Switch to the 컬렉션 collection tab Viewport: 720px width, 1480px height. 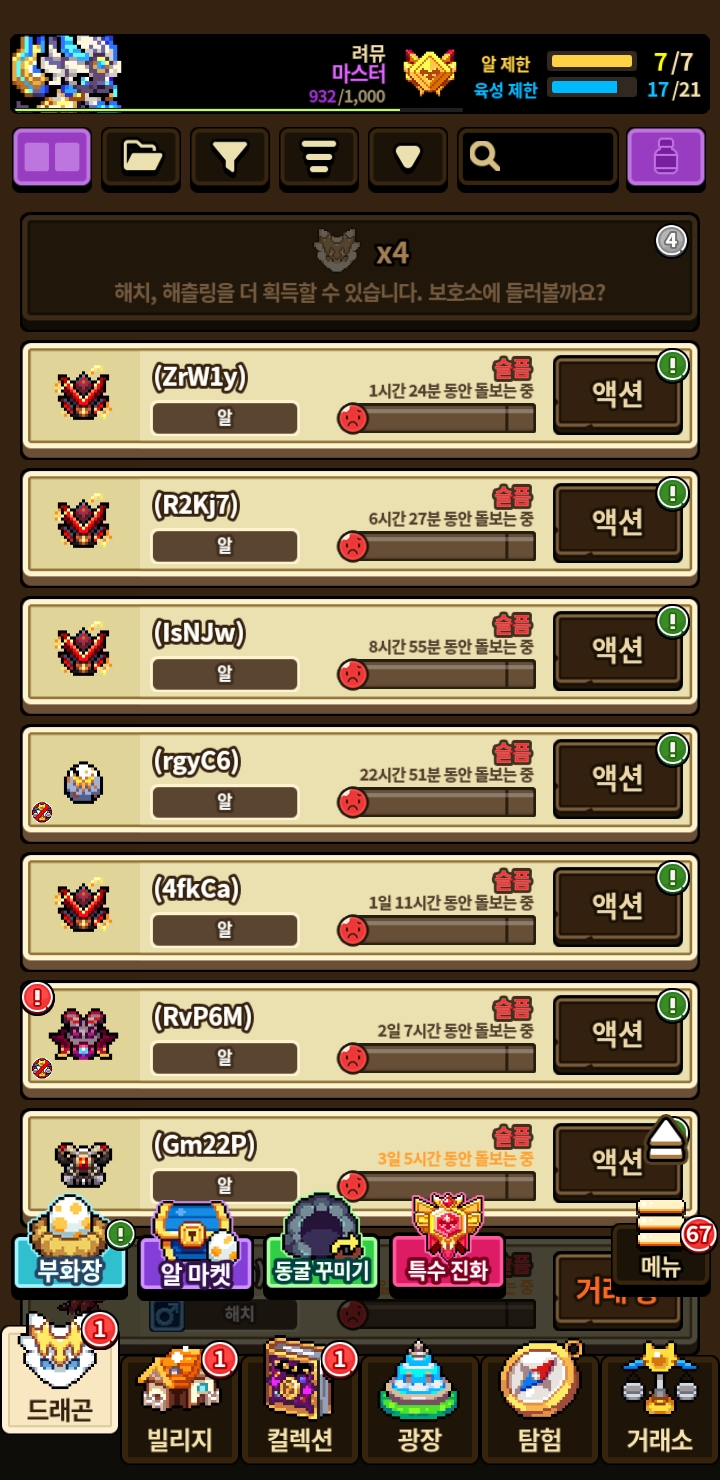299,1410
